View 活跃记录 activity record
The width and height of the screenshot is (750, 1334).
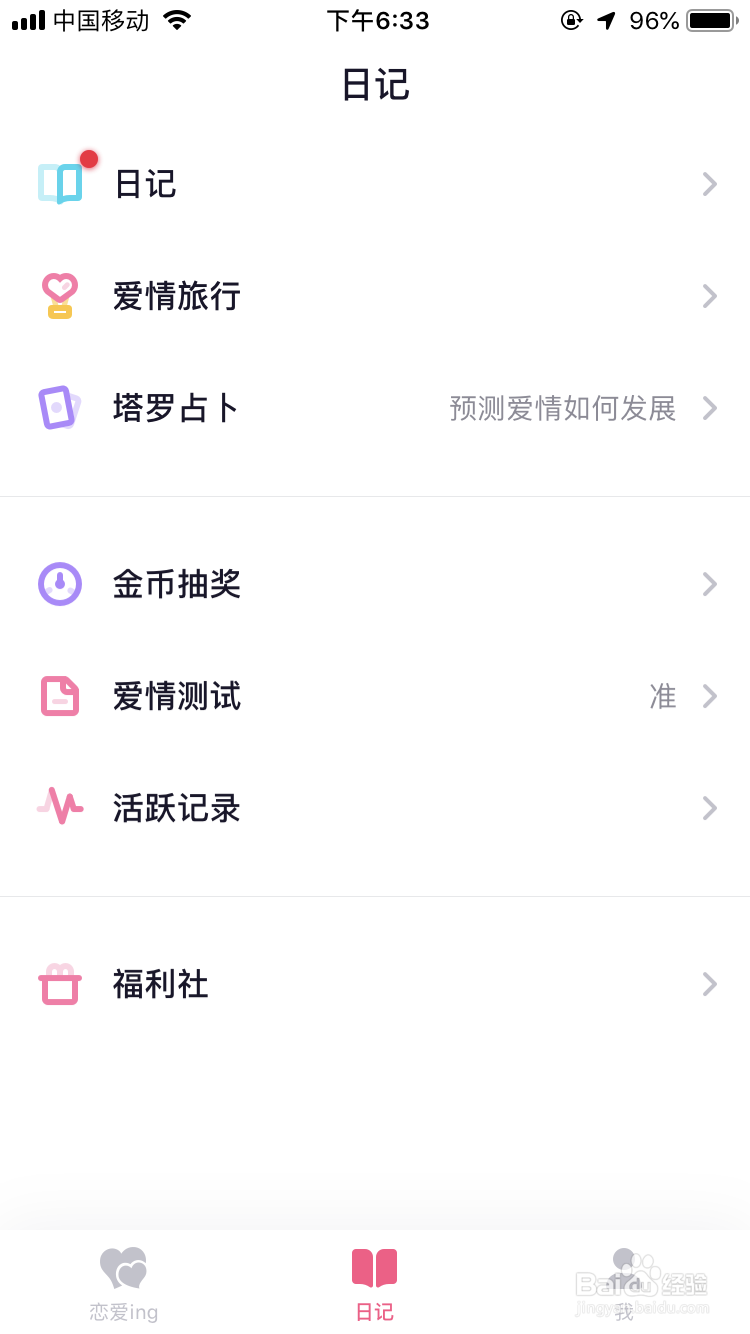375,808
